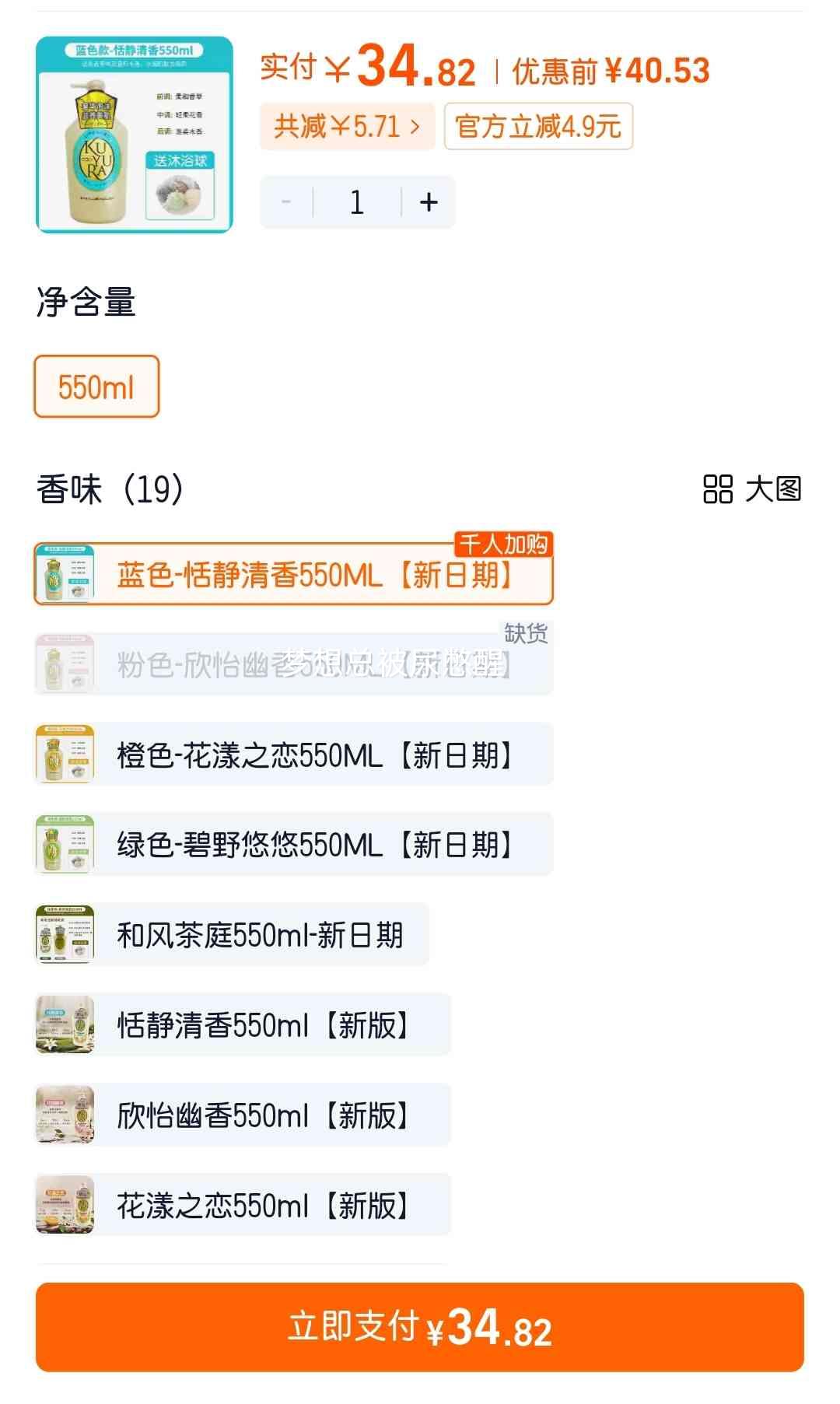Pick 和风茶庭550ml-新日期 scent
This screenshot has height=1404, width=840.
pos(232,935)
